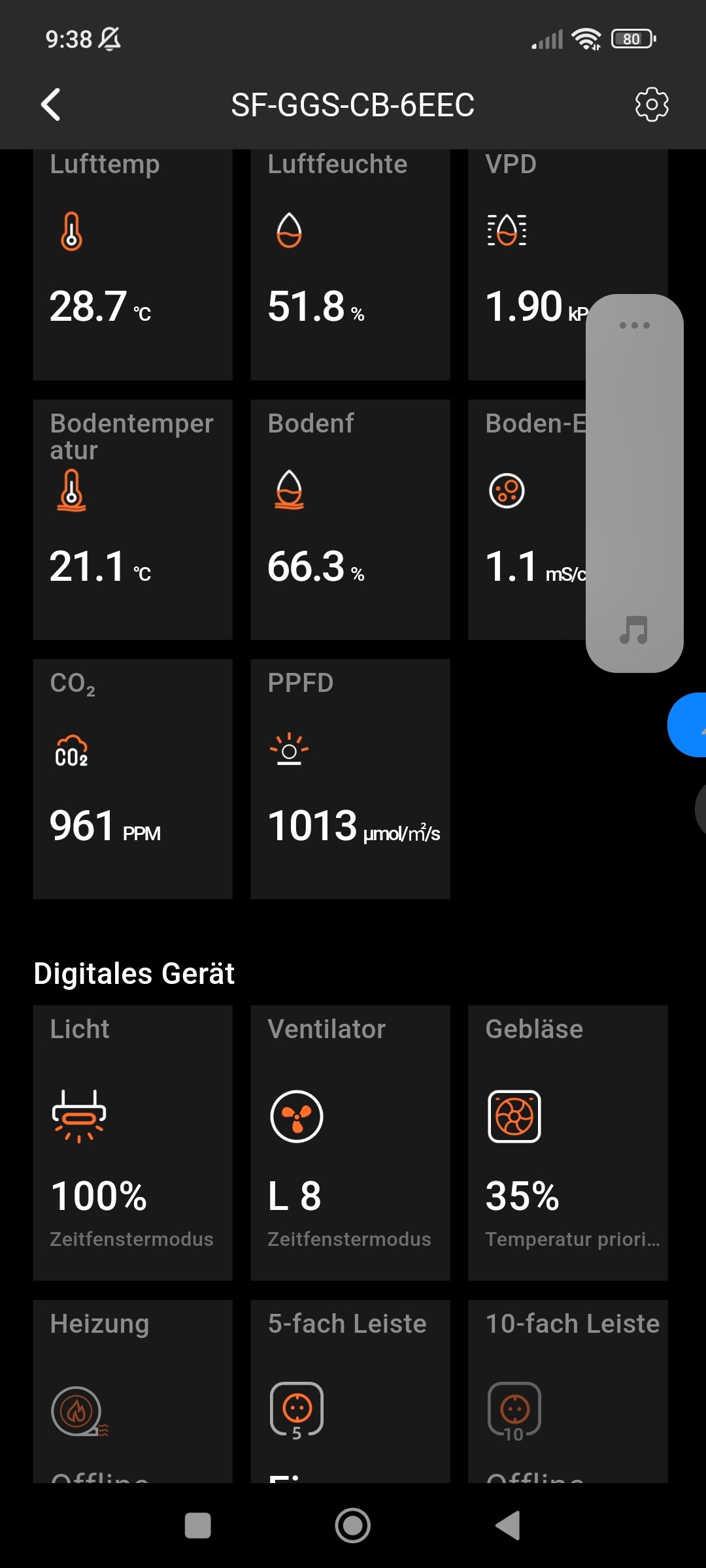
Task: Select the Gebläse device card
Action: coord(567,1142)
